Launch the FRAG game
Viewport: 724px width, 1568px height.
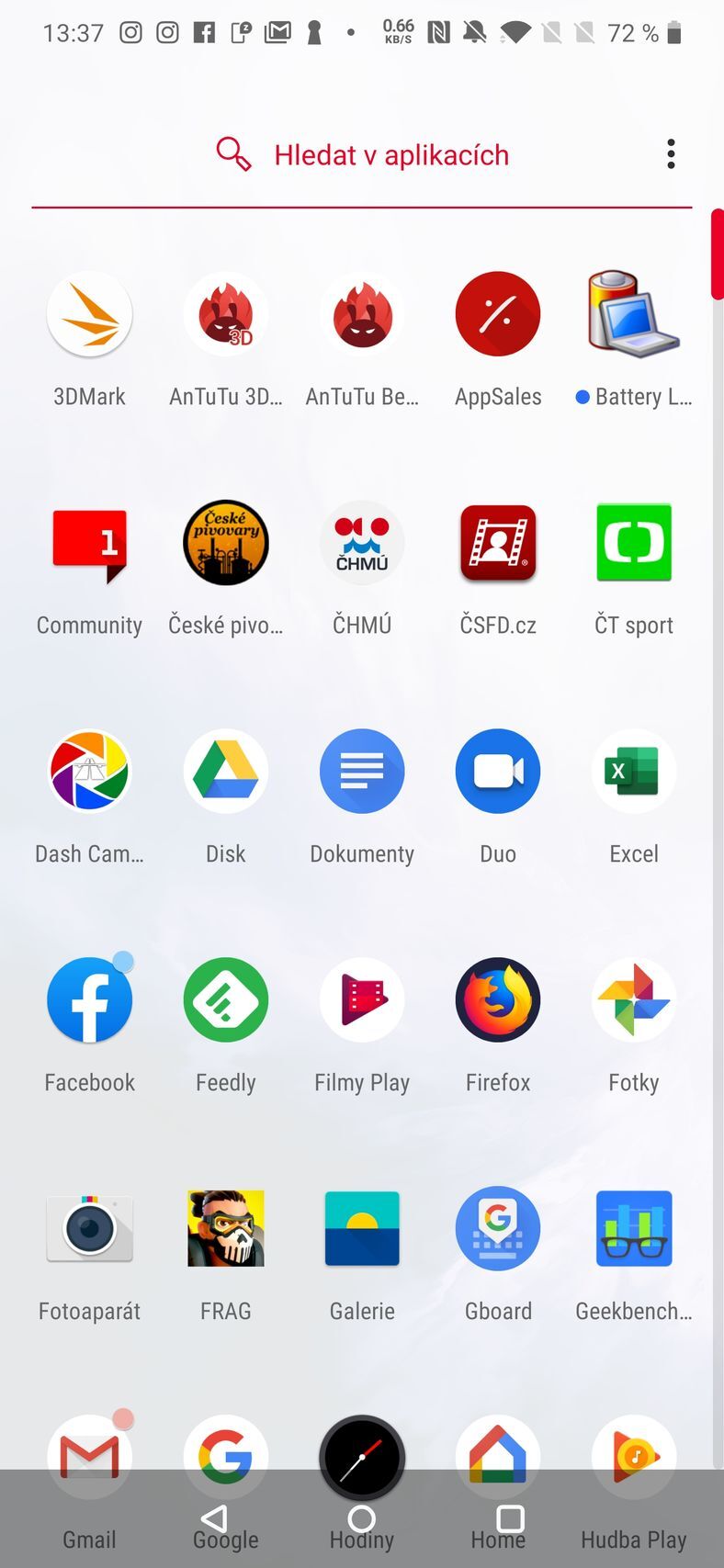pyautogui.click(x=225, y=1228)
